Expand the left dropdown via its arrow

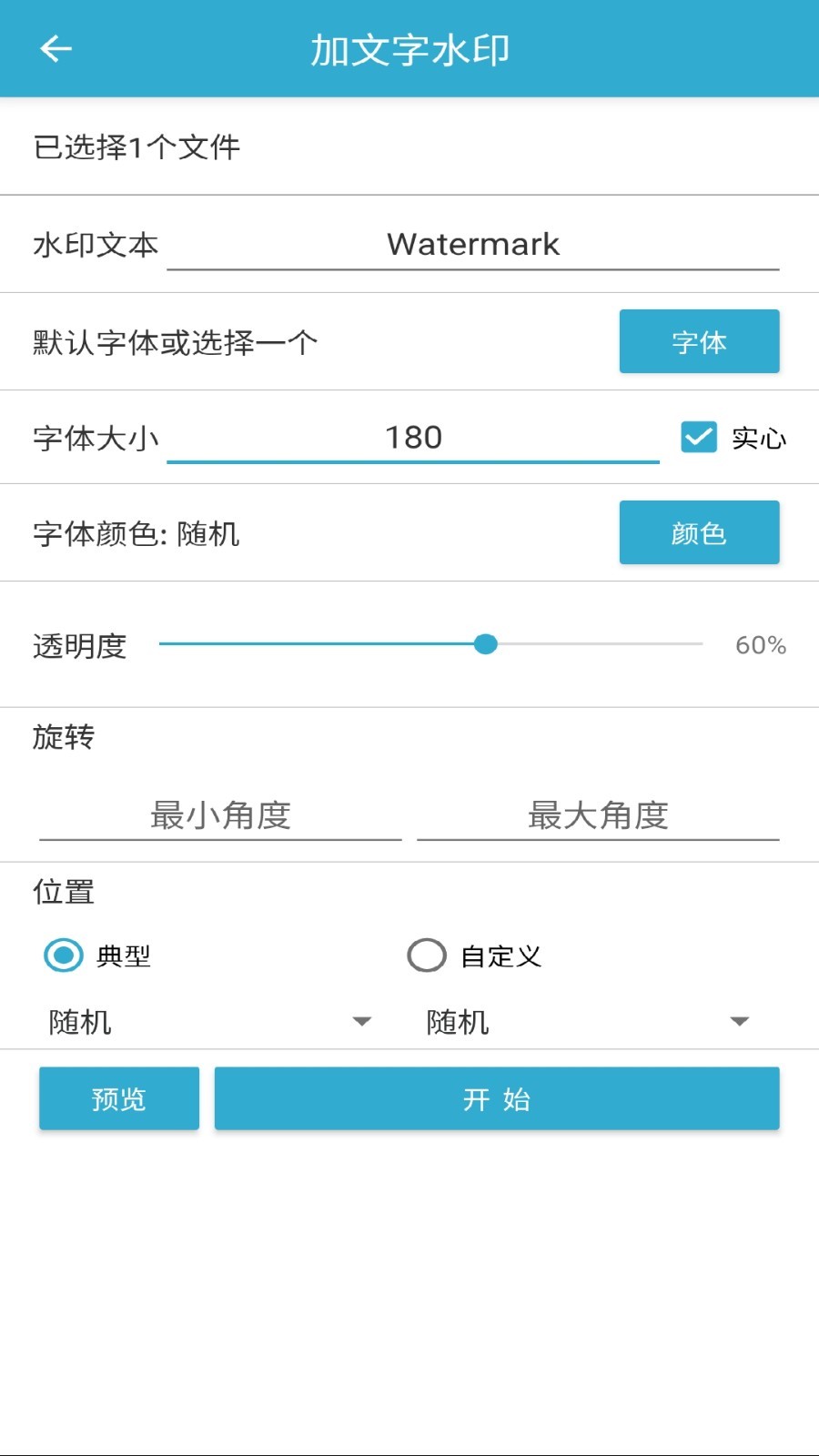pyautogui.click(x=363, y=1021)
